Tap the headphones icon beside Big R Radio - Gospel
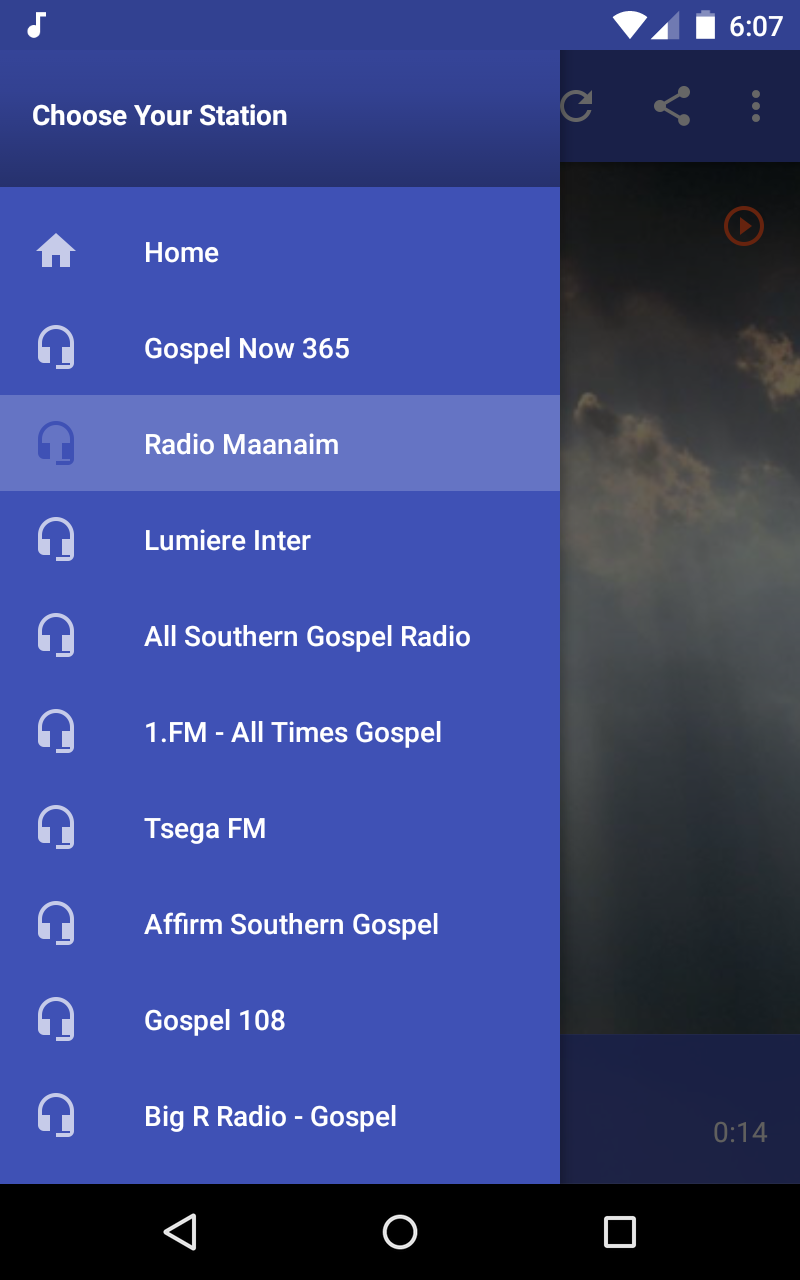800x1280 pixels. click(57, 1115)
